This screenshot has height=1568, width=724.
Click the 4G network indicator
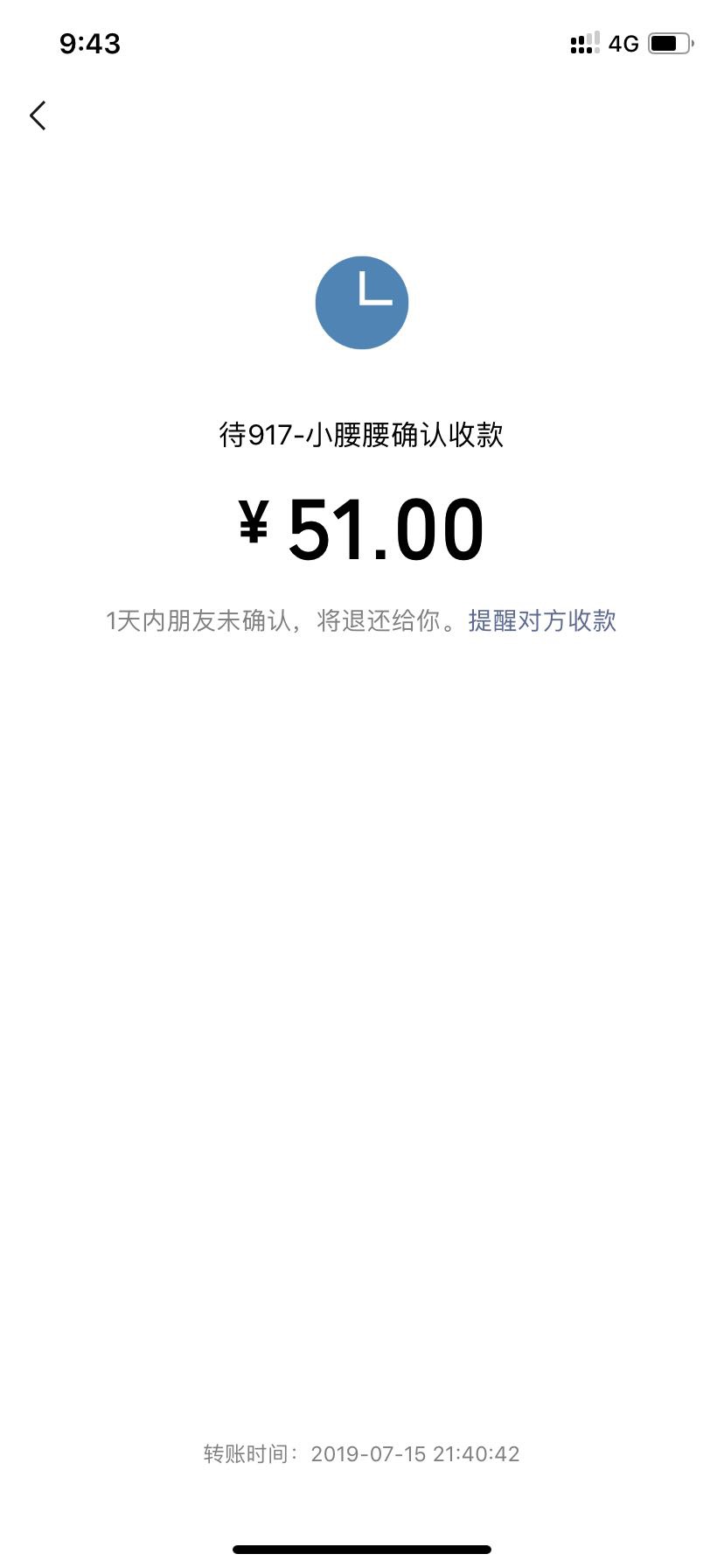click(623, 42)
